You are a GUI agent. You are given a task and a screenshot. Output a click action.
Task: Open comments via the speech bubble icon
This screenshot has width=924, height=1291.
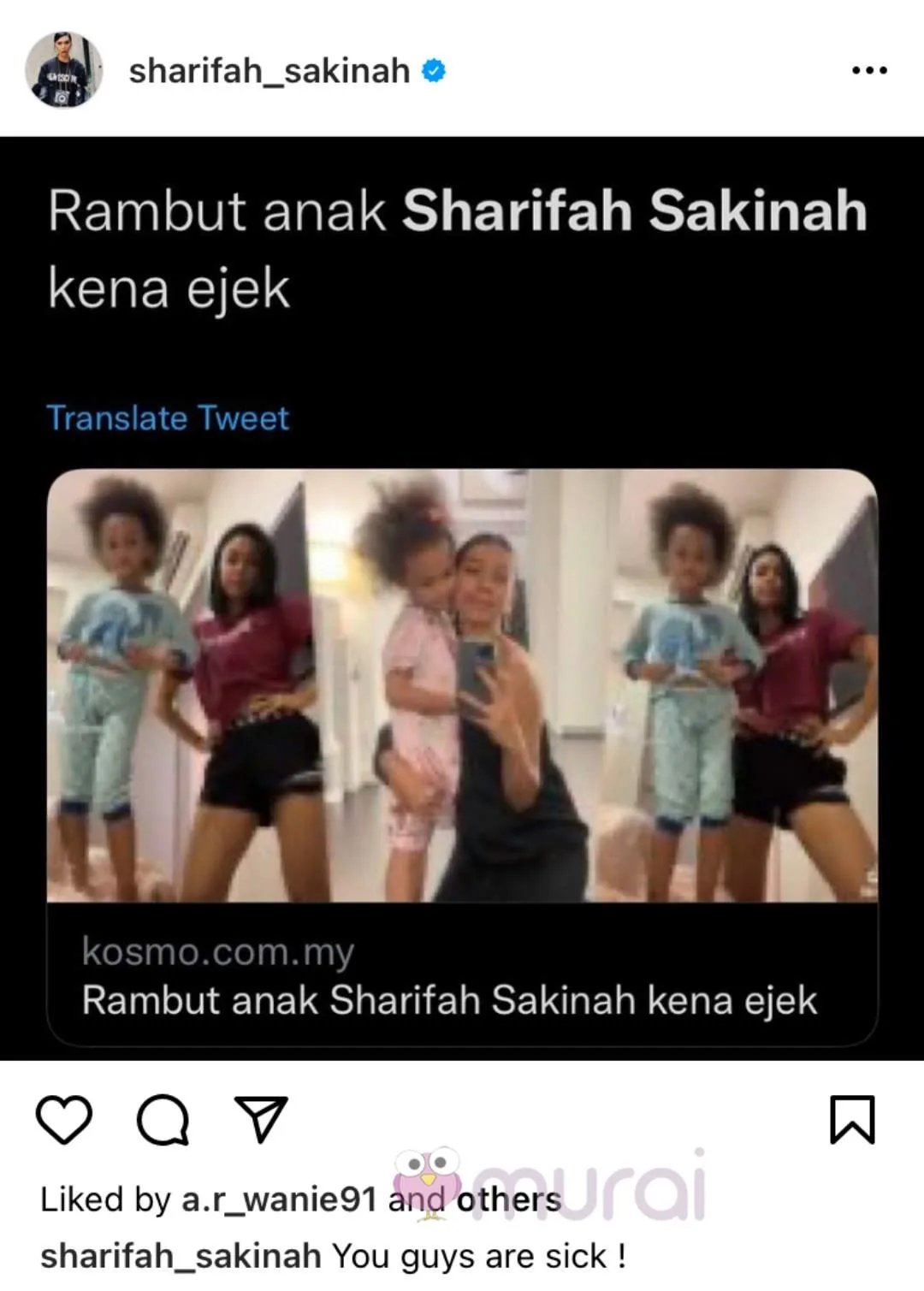point(163,1119)
